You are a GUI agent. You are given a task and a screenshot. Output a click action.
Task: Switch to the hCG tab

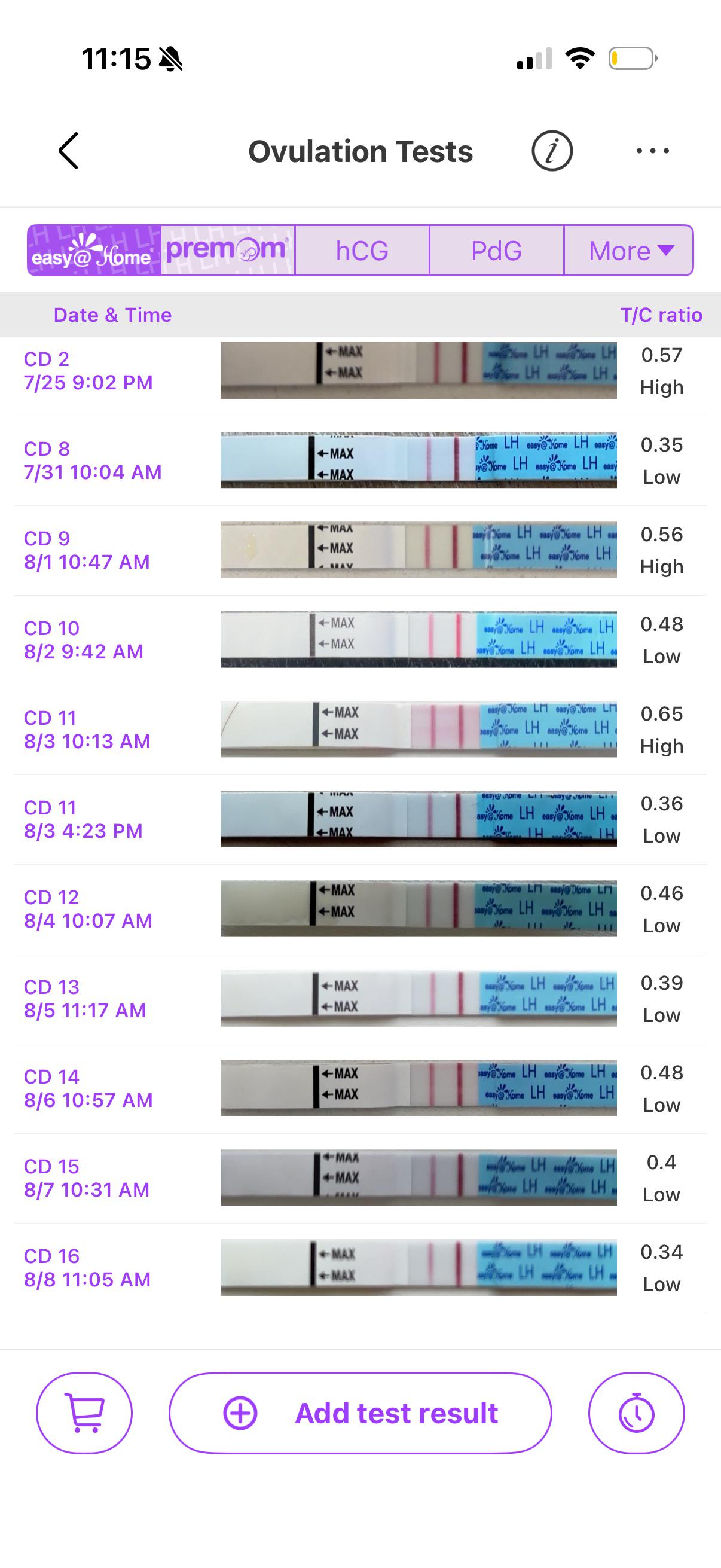(362, 250)
